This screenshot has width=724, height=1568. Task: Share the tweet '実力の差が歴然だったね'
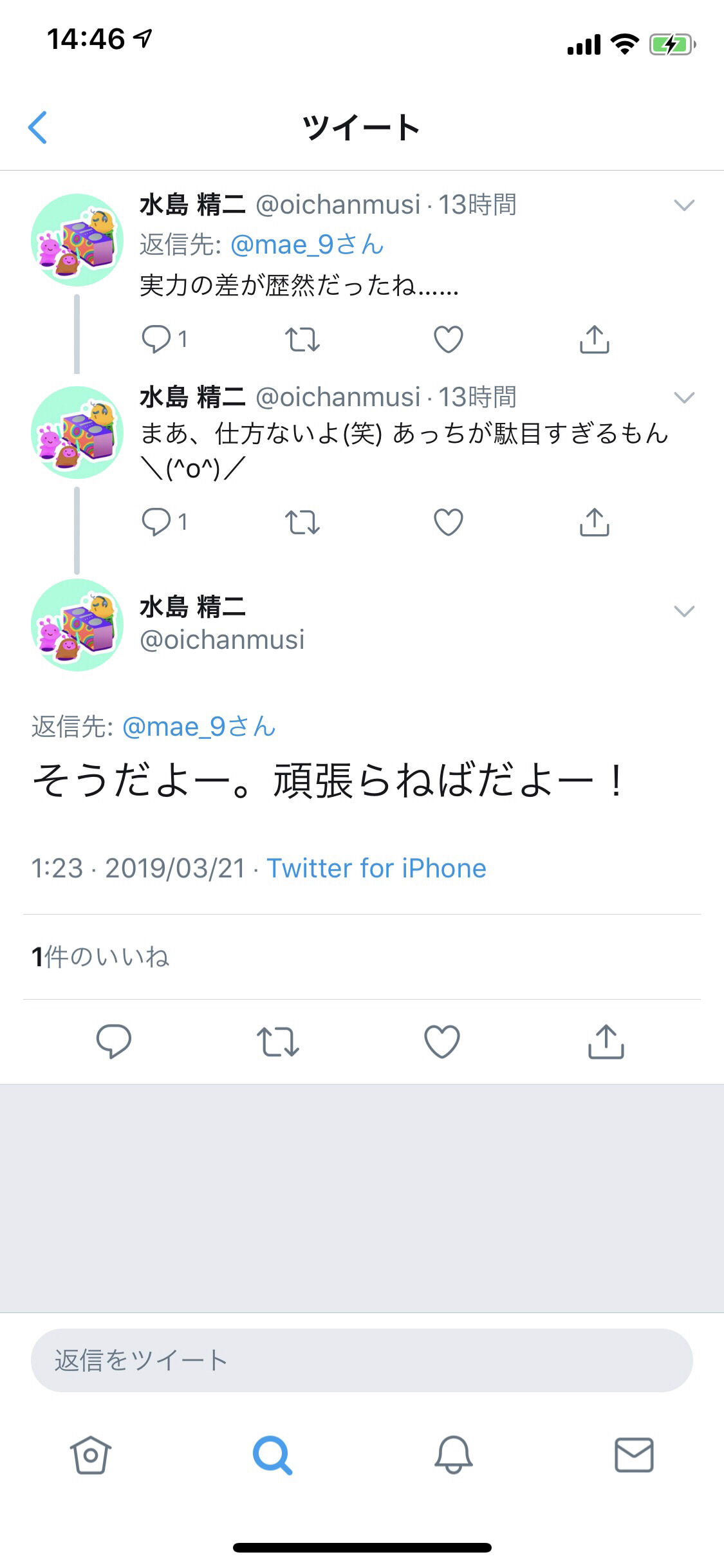(x=594, y=339)
